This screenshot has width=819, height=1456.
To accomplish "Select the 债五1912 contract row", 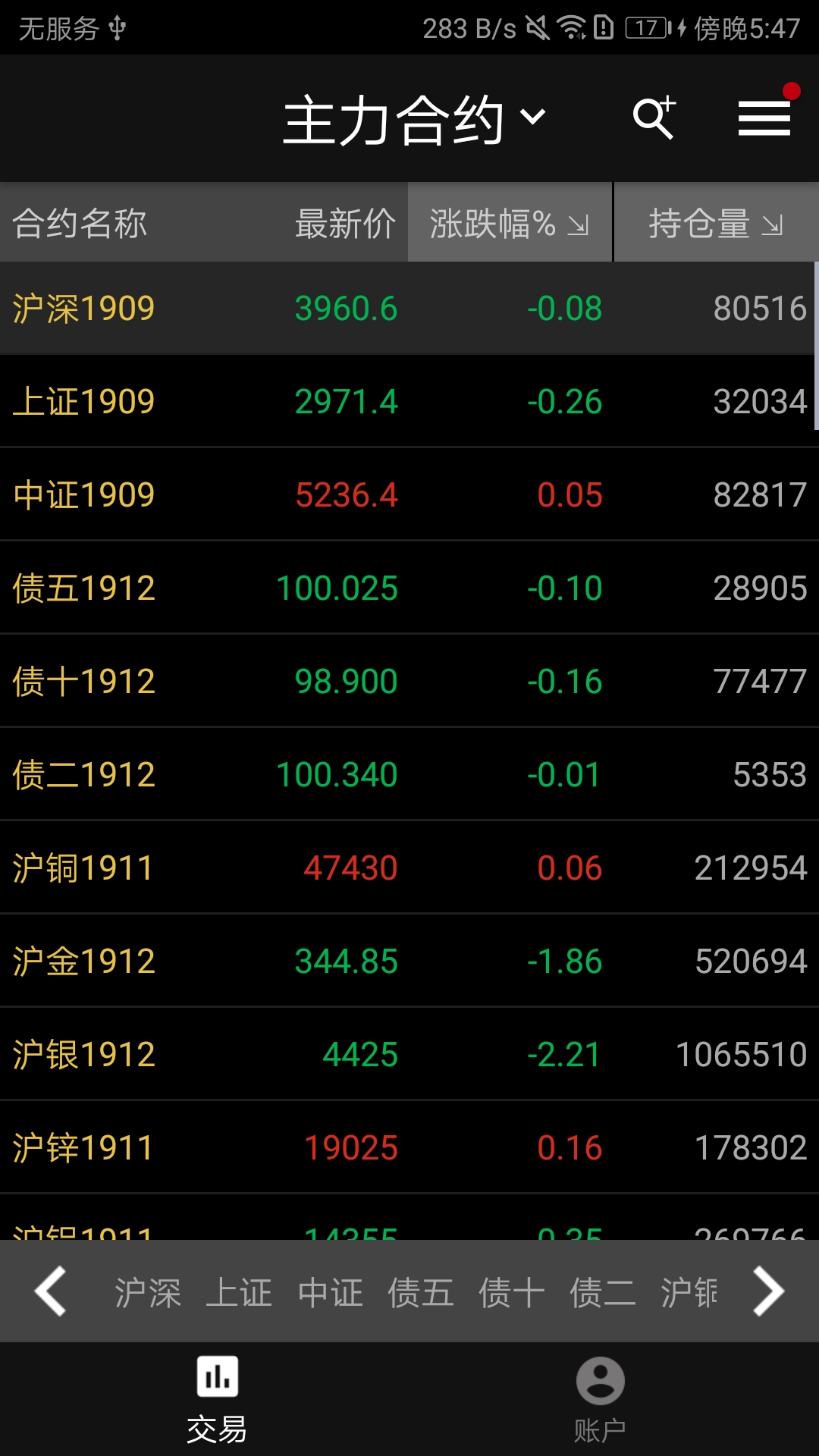I will pos(409,588).
